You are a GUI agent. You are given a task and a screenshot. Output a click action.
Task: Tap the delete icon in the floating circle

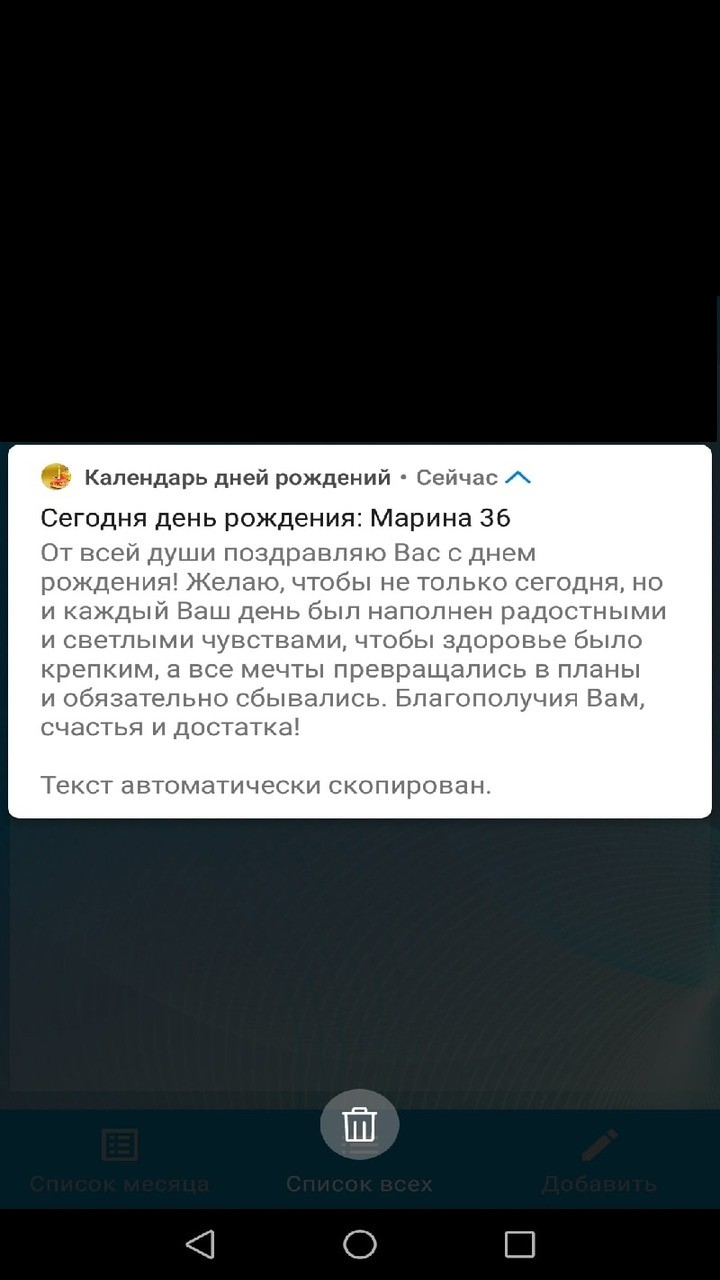[359, 1124]
